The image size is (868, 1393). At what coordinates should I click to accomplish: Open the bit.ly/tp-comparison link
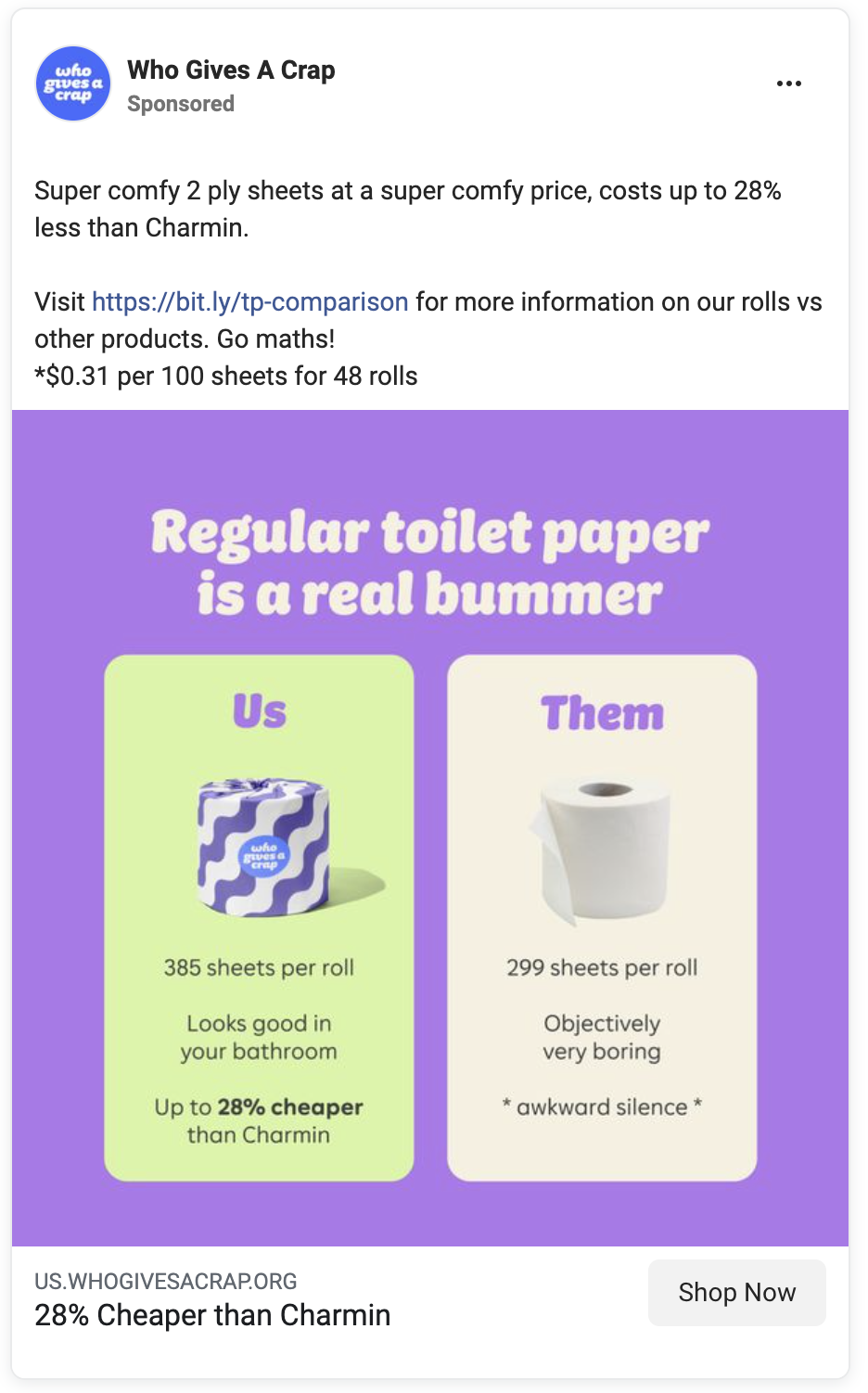250,302
